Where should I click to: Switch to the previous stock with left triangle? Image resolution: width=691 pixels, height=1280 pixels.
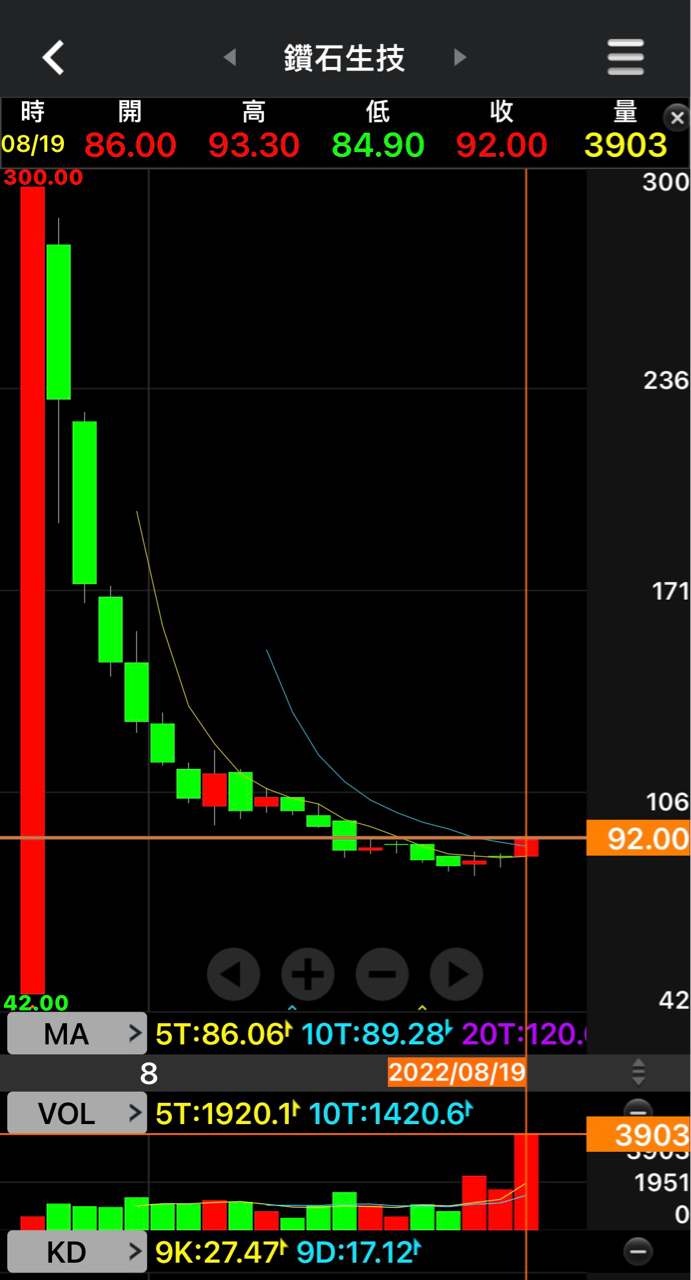point(230,57)
